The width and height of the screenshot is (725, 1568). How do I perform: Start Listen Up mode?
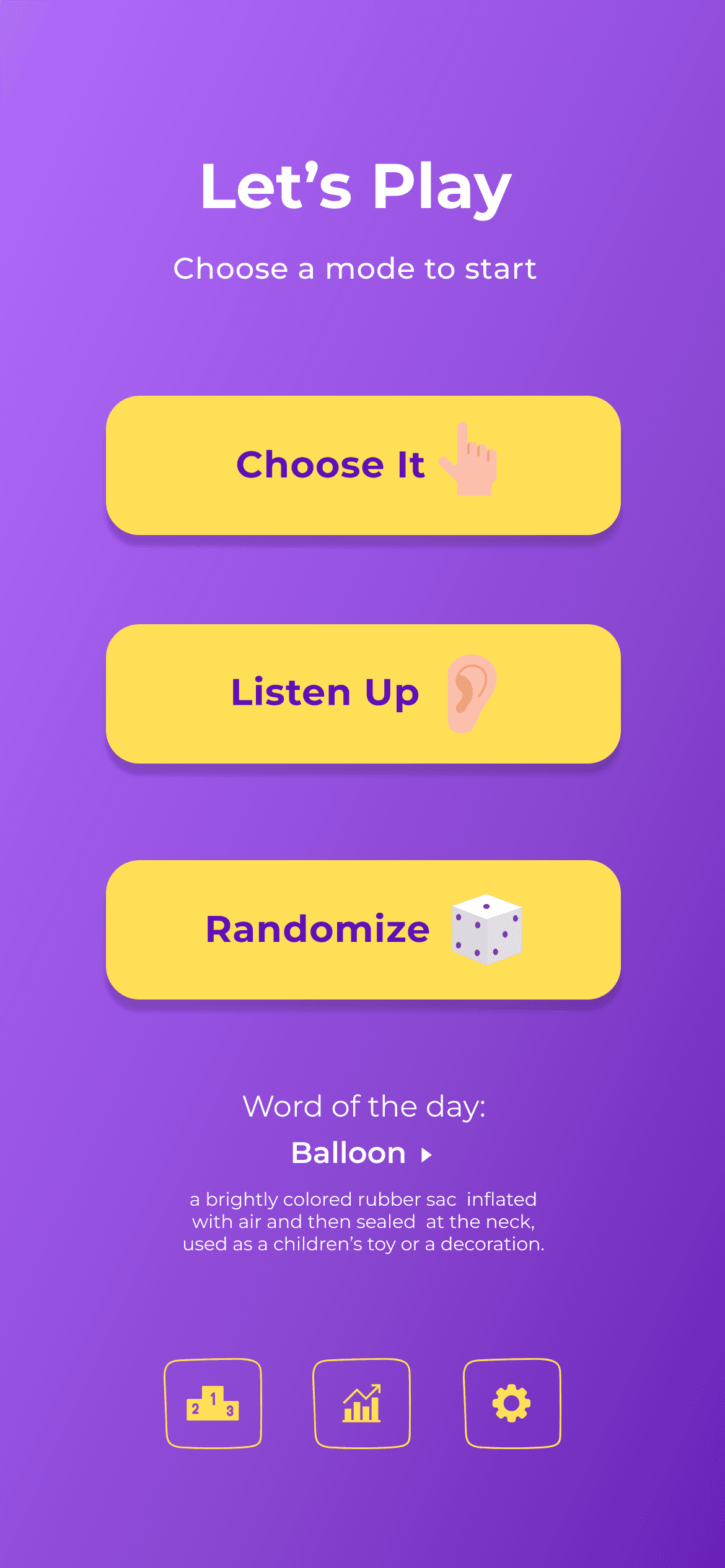click(362, 694)
